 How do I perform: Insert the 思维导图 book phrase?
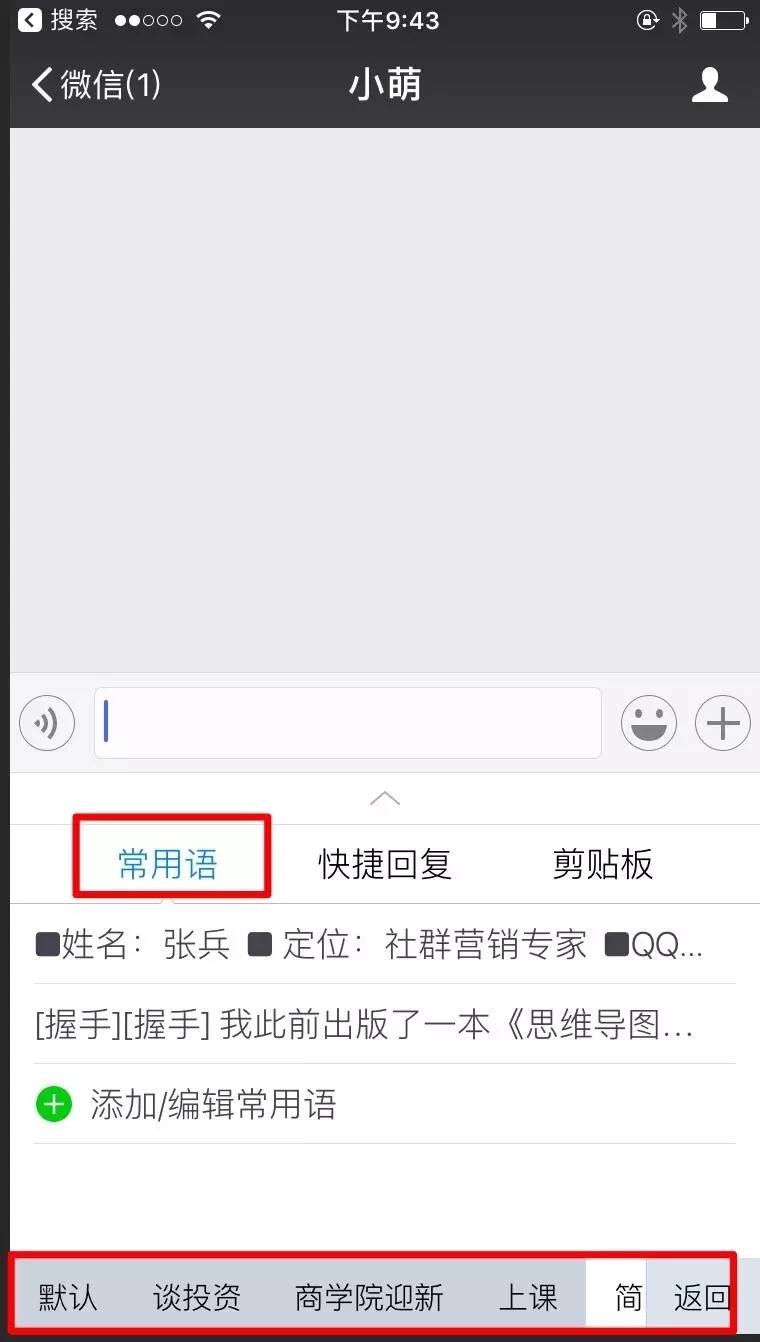coord(365,1024)
